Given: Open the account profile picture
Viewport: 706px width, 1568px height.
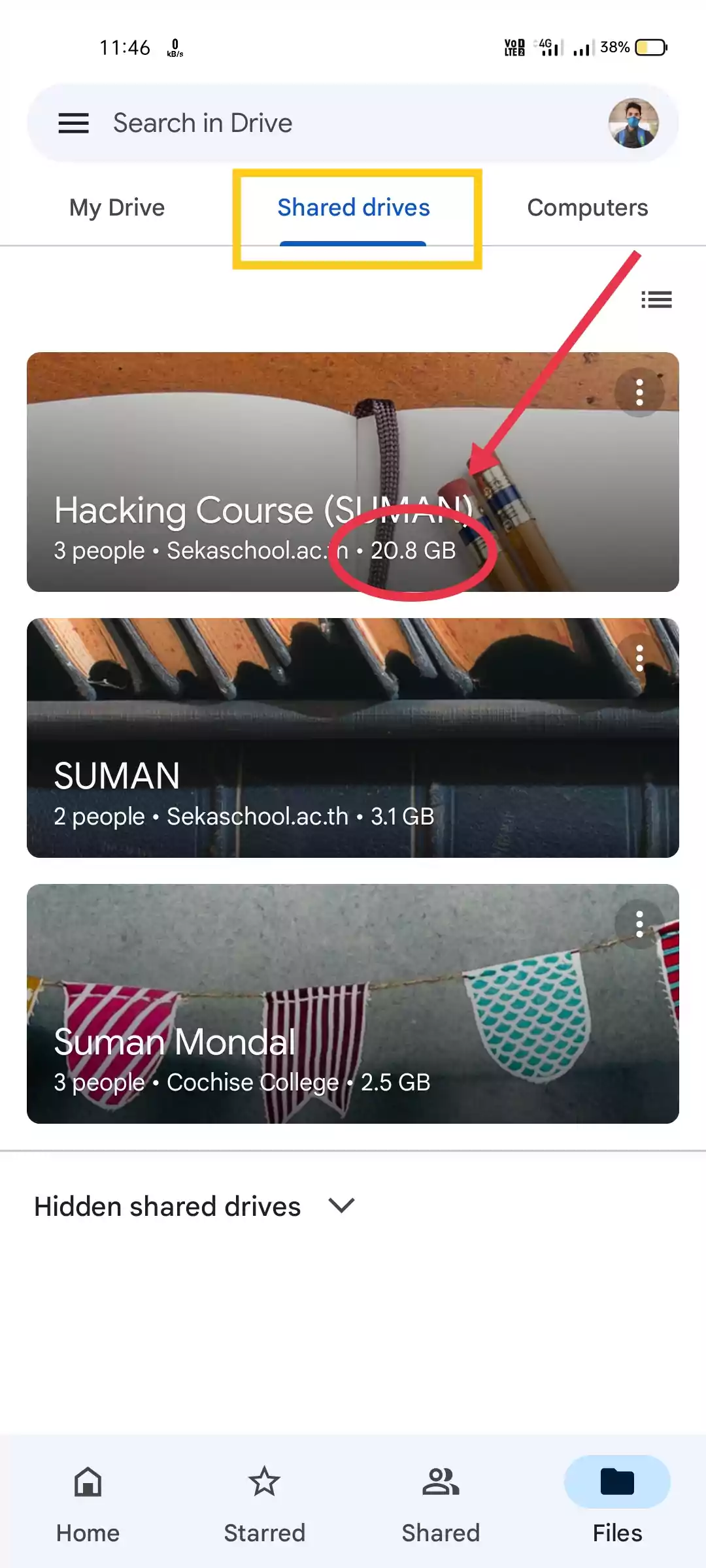Looking at the screenshot, I should click(633, 123).
